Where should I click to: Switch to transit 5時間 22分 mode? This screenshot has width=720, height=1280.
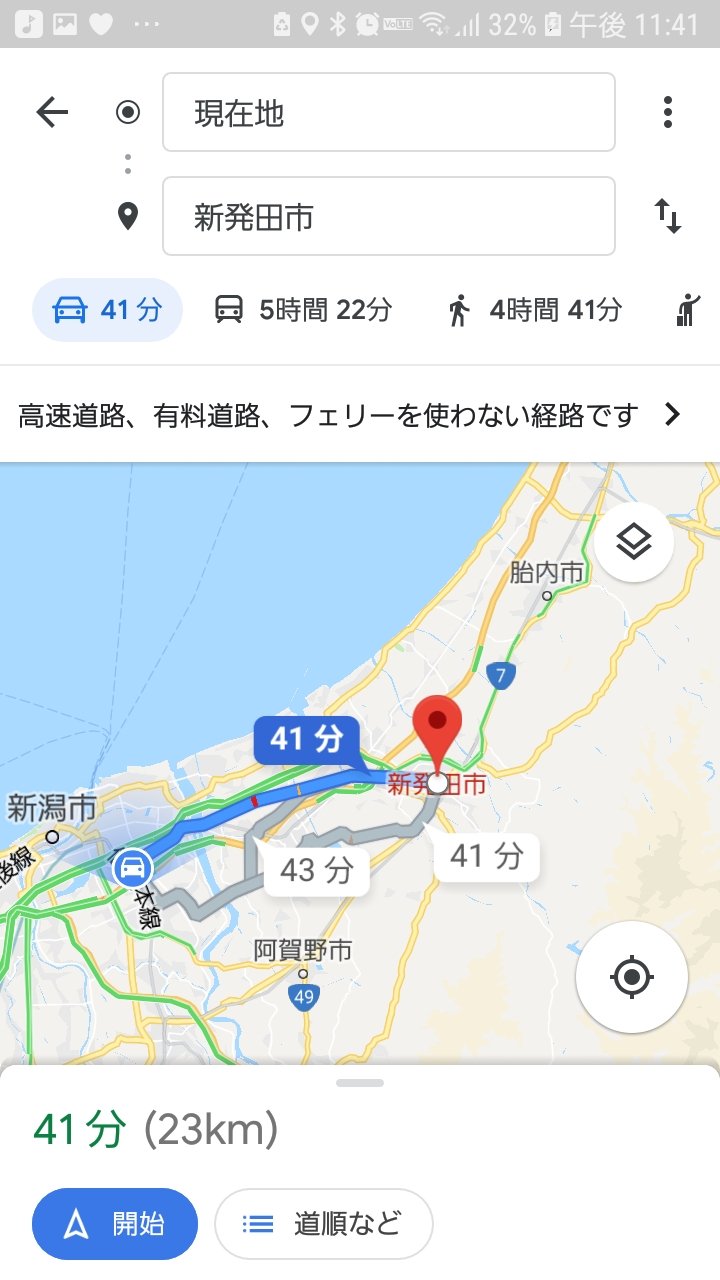coord(303,310)
